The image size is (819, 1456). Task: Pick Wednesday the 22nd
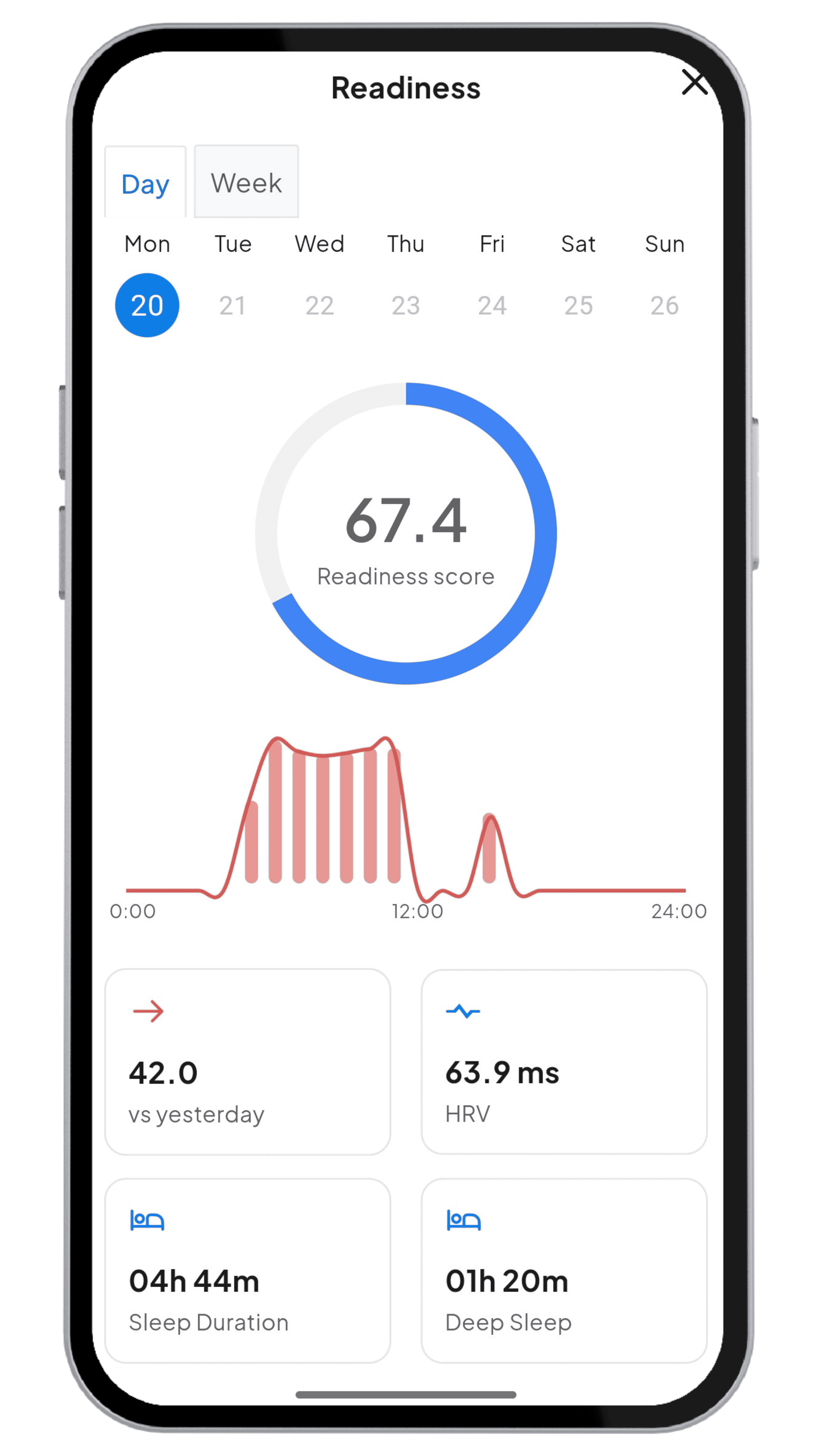click(x=319, y=305)
